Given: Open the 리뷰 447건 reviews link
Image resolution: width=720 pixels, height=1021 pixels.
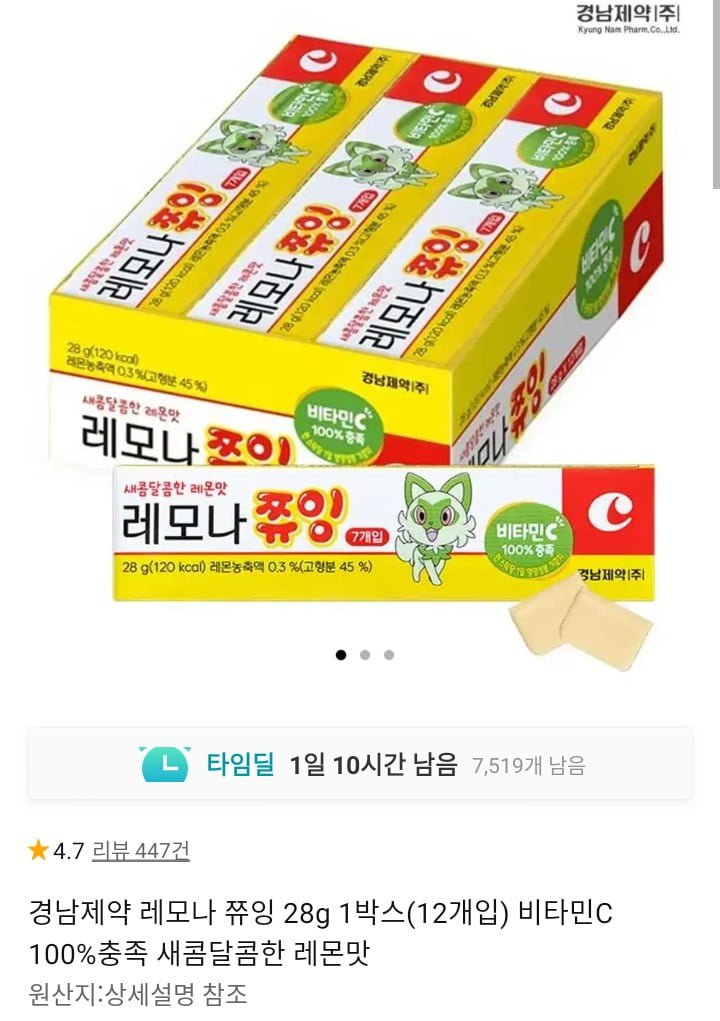Looking at the screenshot, I should pos(140,851).
